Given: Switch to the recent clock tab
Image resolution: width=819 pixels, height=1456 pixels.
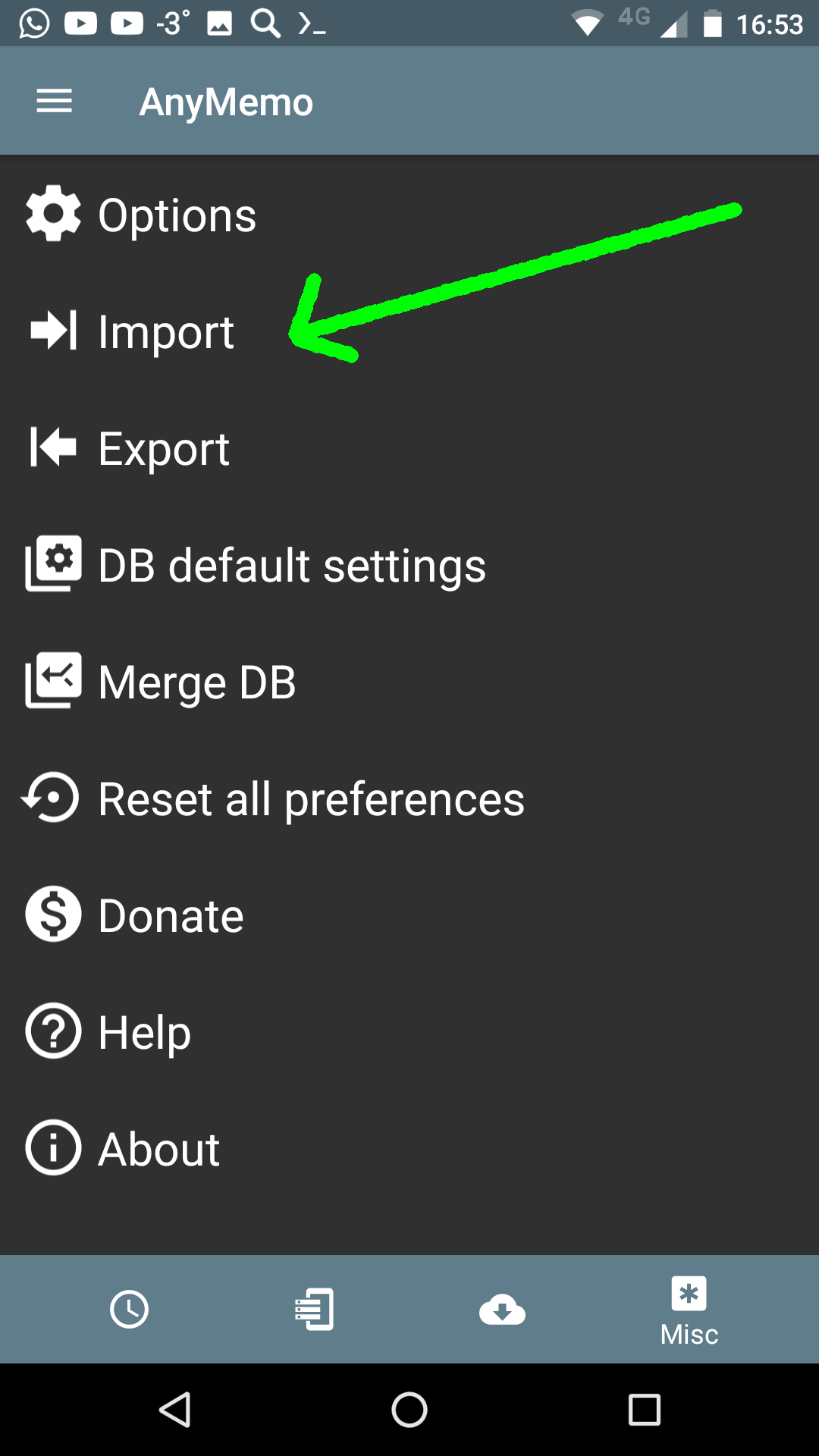Looking at the screenshot, I should 129,1309.
